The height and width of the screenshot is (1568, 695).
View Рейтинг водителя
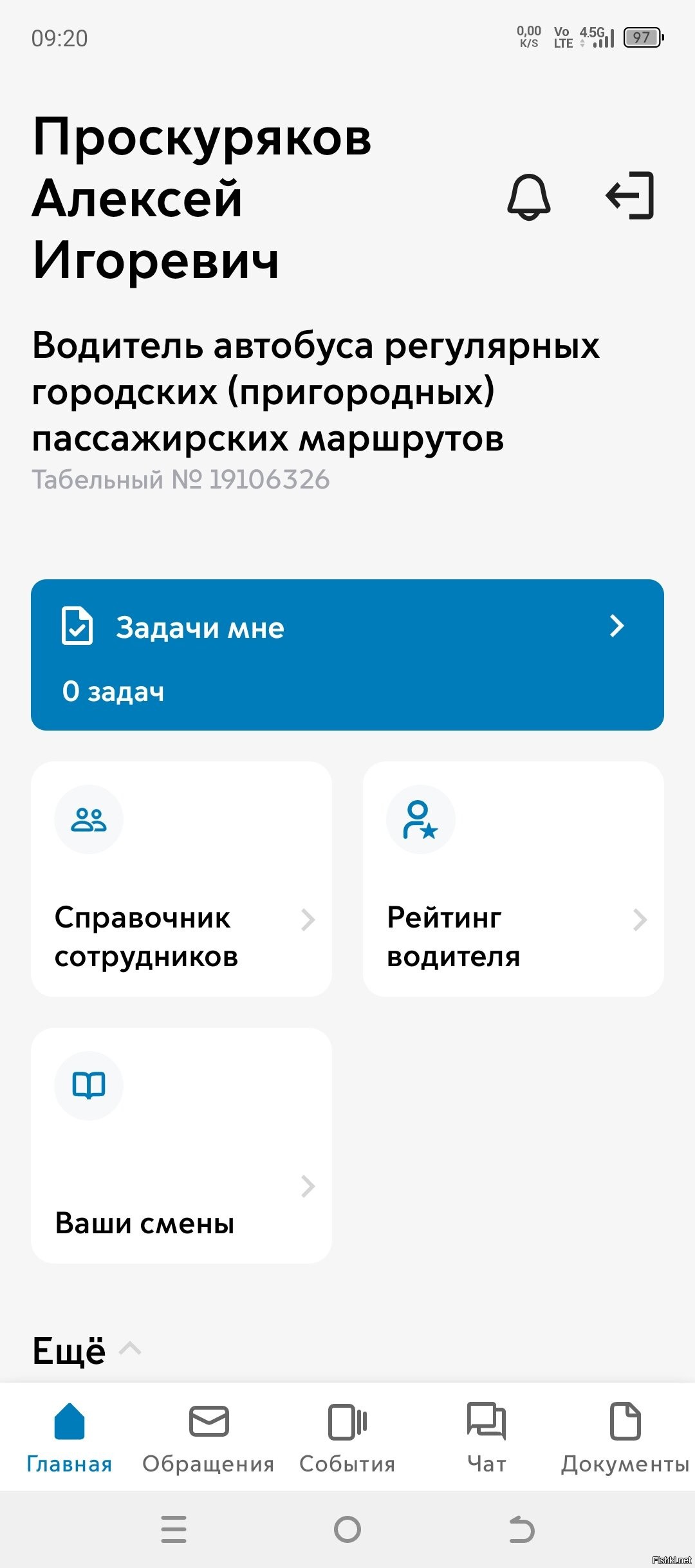tap(514, 879)
